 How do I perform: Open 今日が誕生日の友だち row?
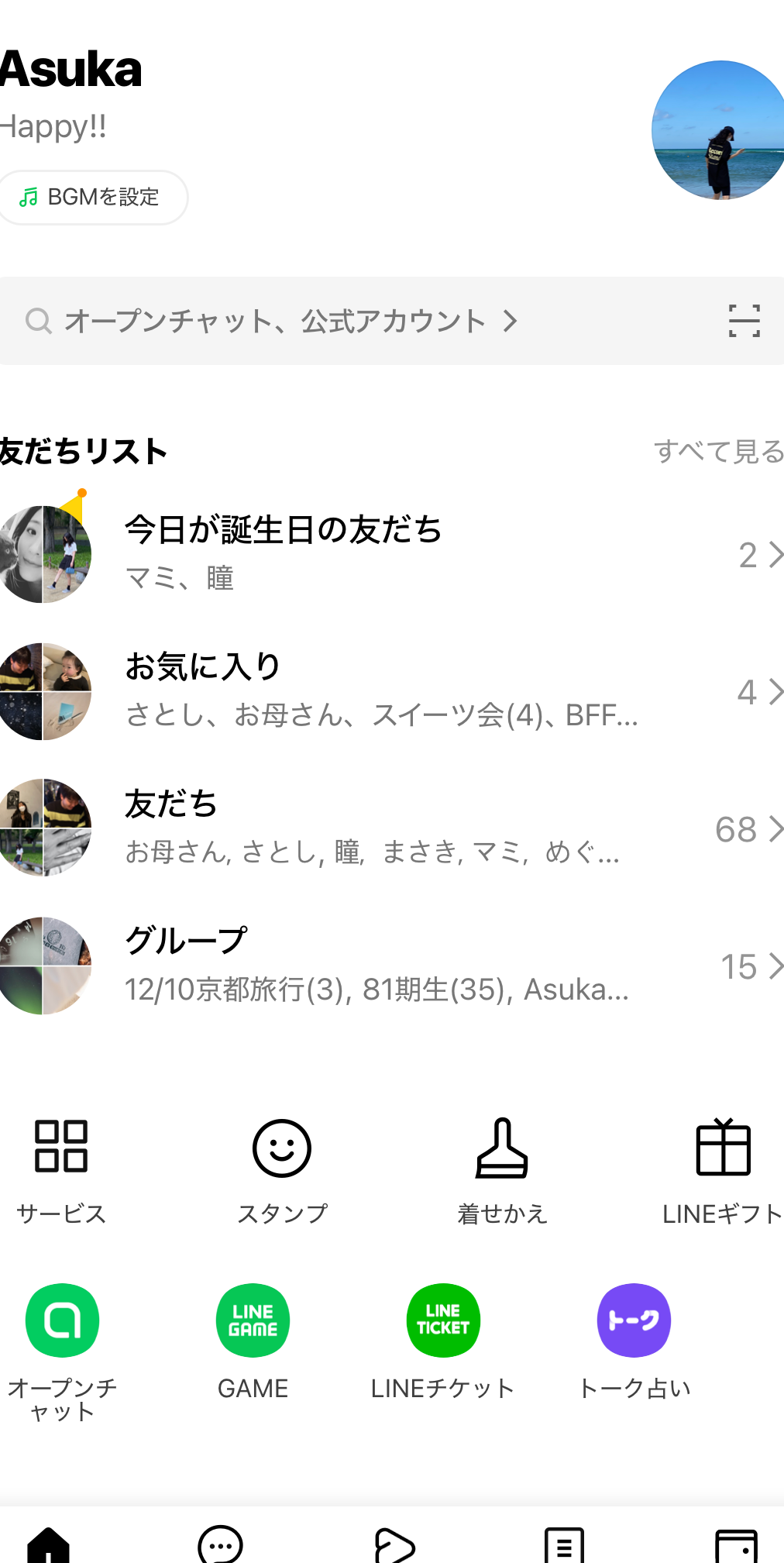coord(387,553)
